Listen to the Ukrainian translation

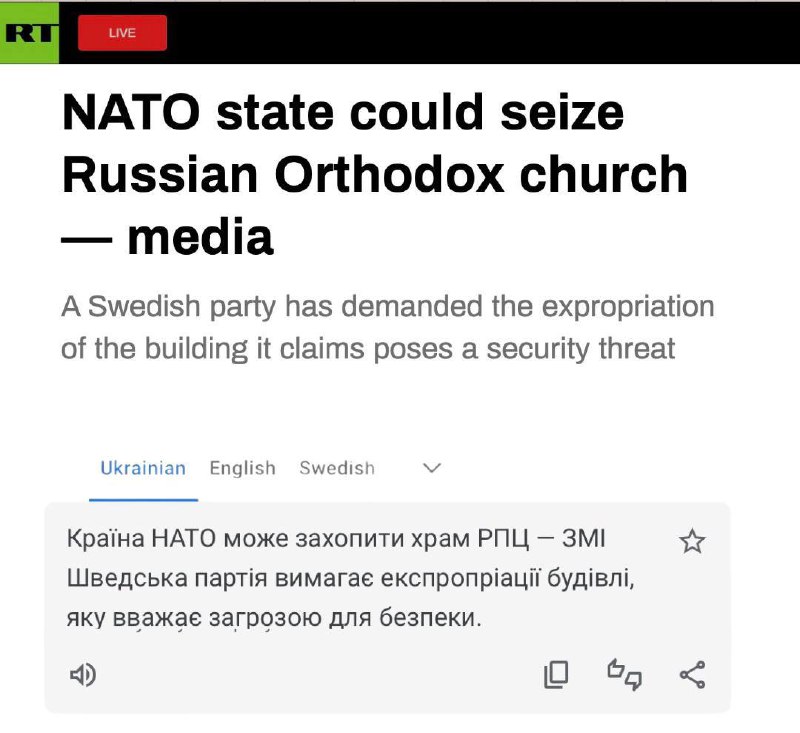coord(82,675)
